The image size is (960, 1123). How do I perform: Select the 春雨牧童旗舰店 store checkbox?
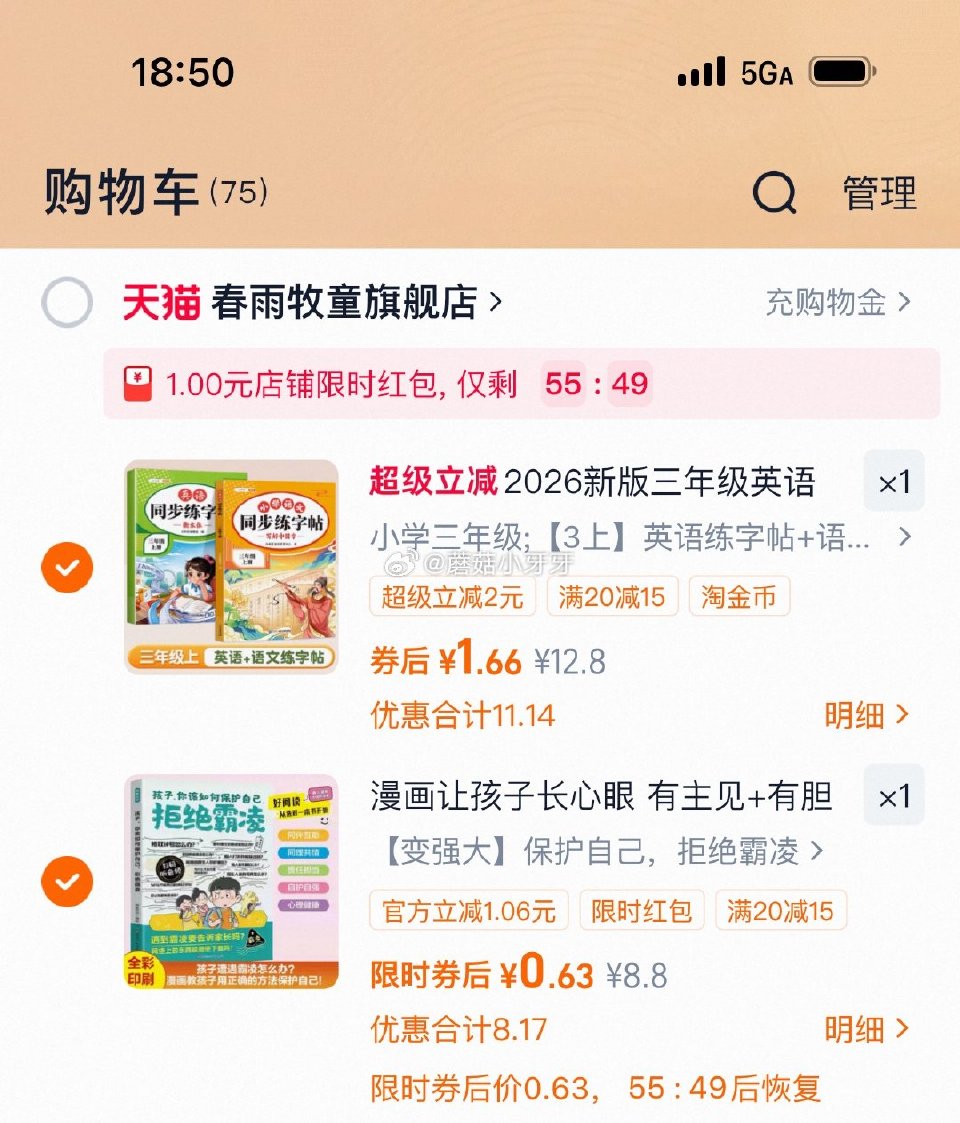(67, 301)
